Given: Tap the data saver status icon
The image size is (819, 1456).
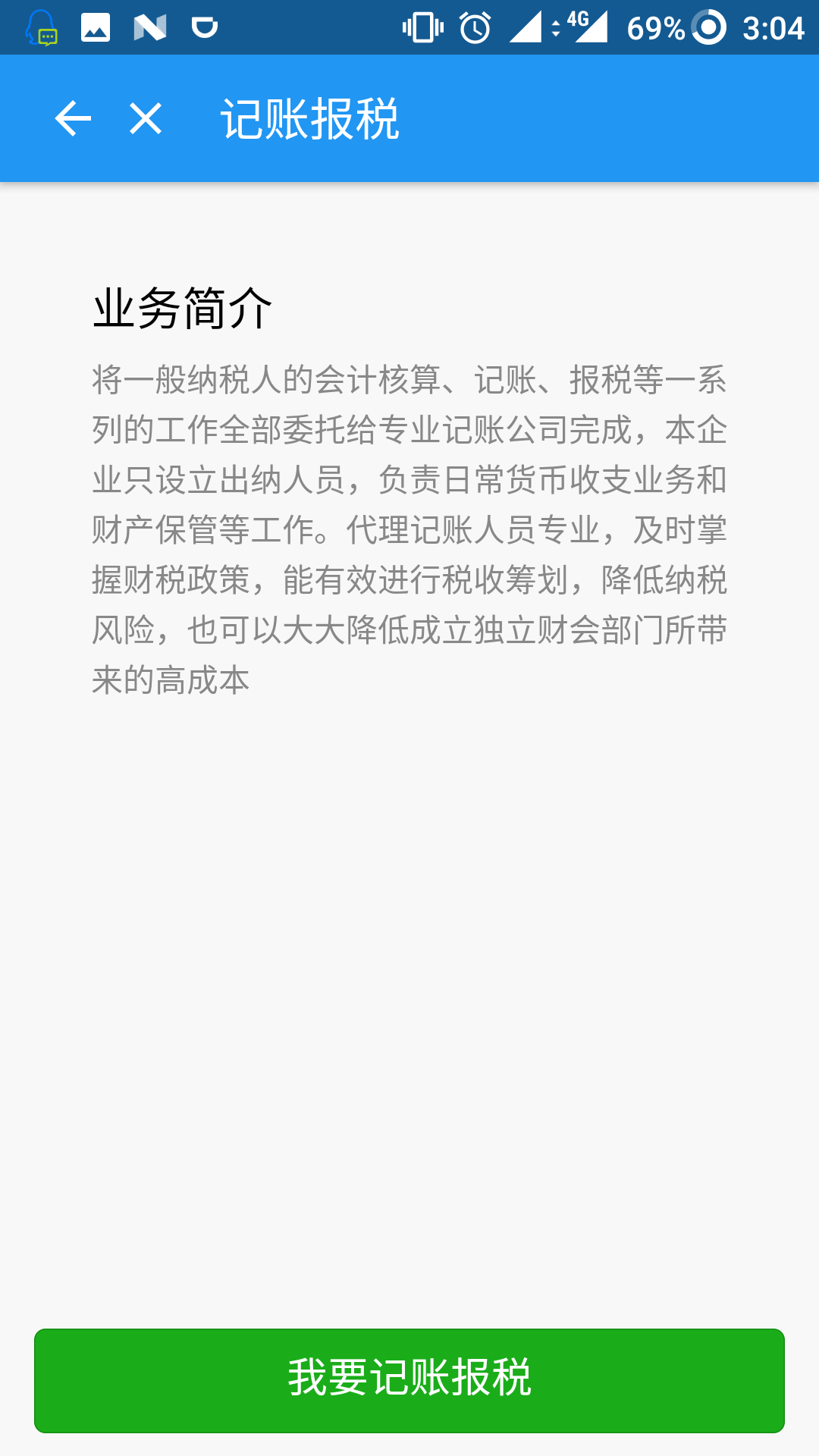Looking at the screenshot, I should (x=556, y=27).
